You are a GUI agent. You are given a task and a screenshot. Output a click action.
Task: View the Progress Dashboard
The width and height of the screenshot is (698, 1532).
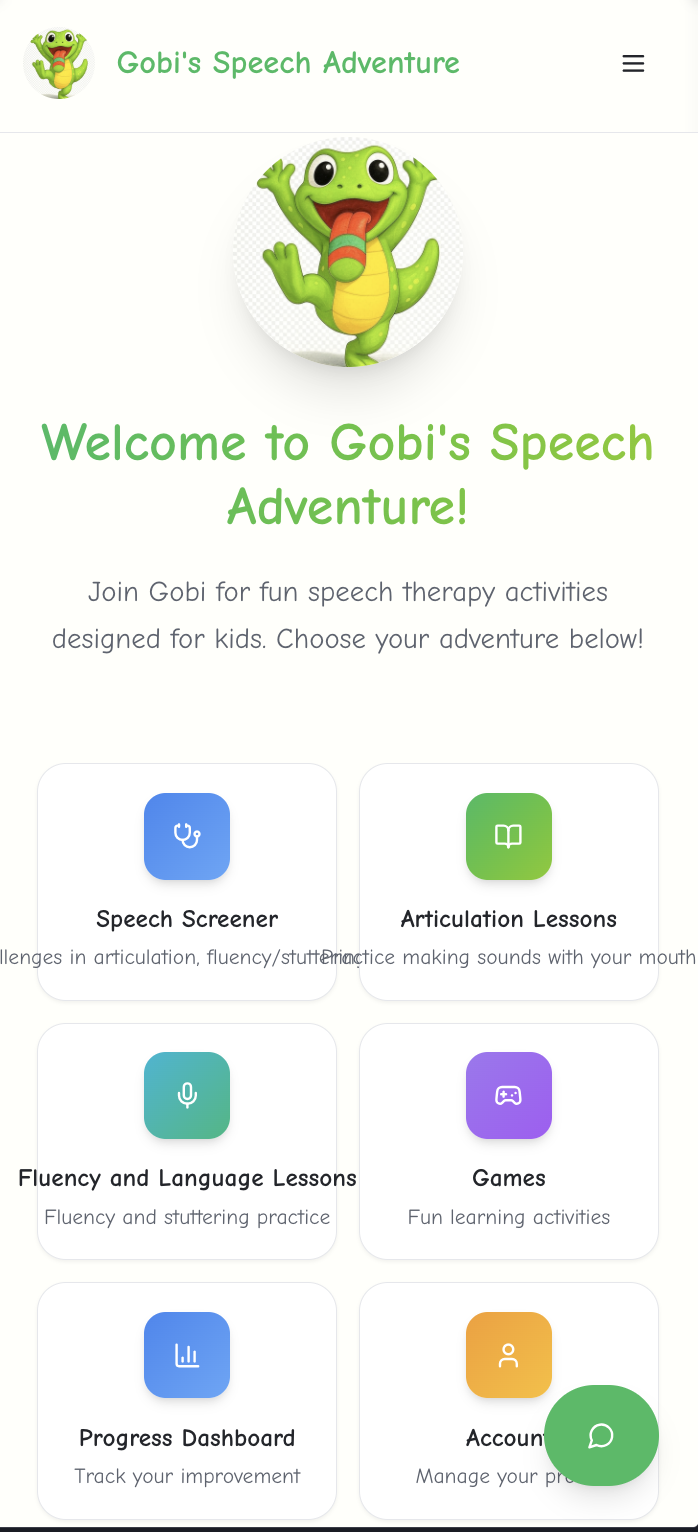187,1401
